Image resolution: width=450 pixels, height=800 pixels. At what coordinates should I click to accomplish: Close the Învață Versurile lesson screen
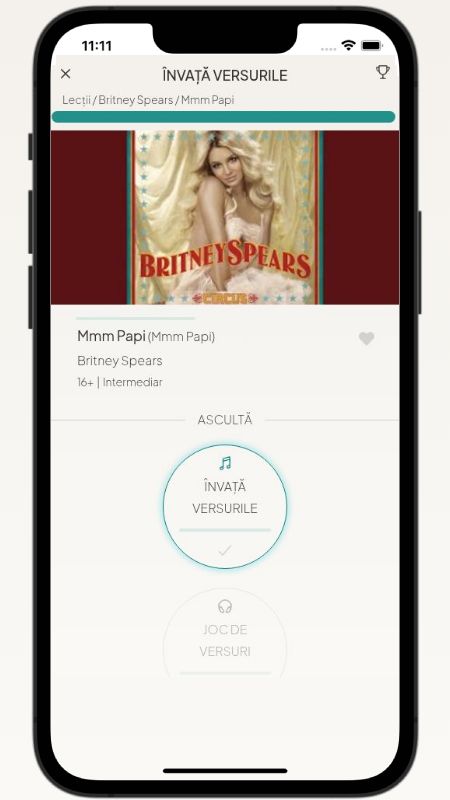(x=65, y=74)
